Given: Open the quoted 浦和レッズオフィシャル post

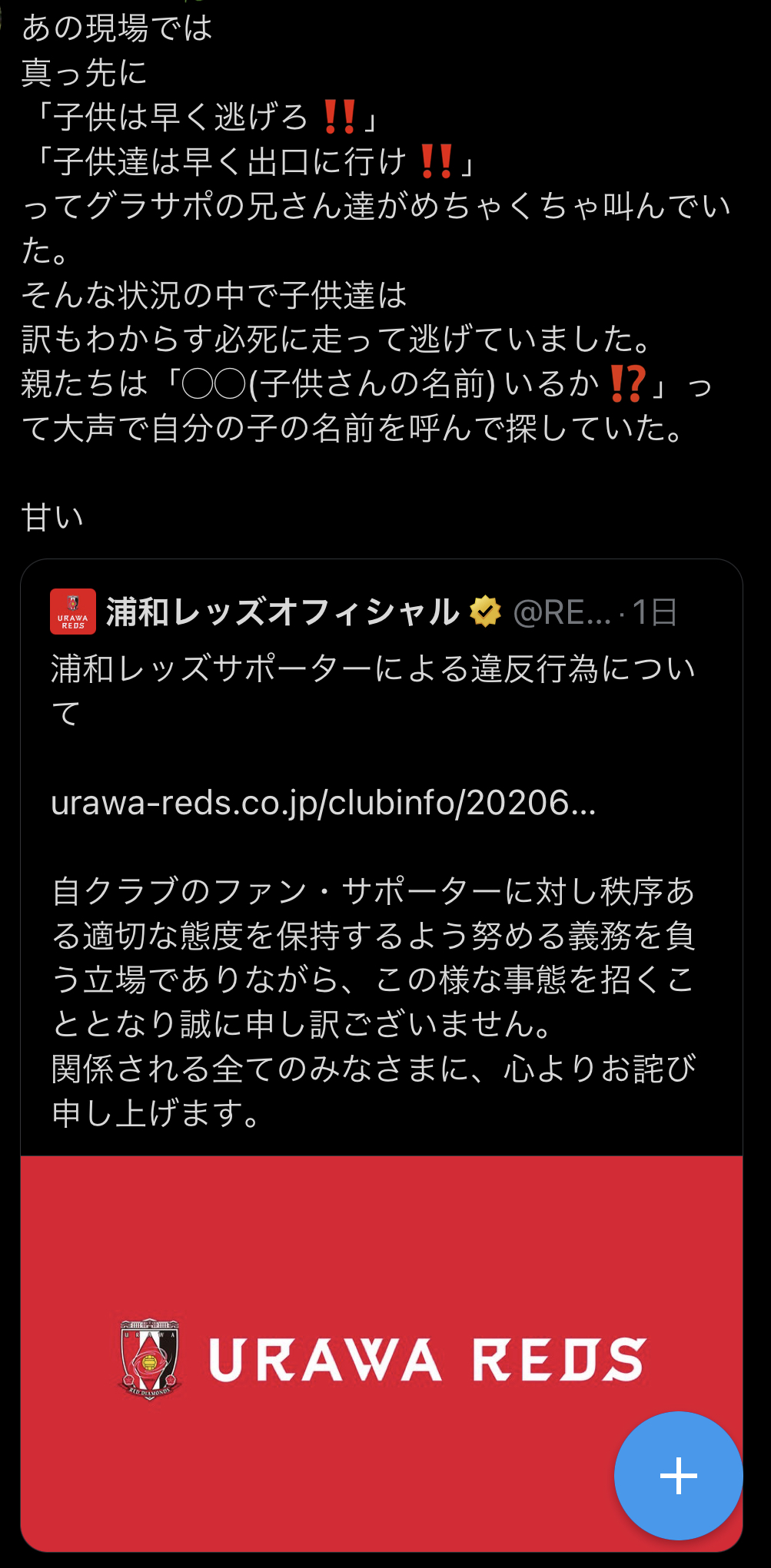Looking at the screenshot, I should [x=381, y=1054].
